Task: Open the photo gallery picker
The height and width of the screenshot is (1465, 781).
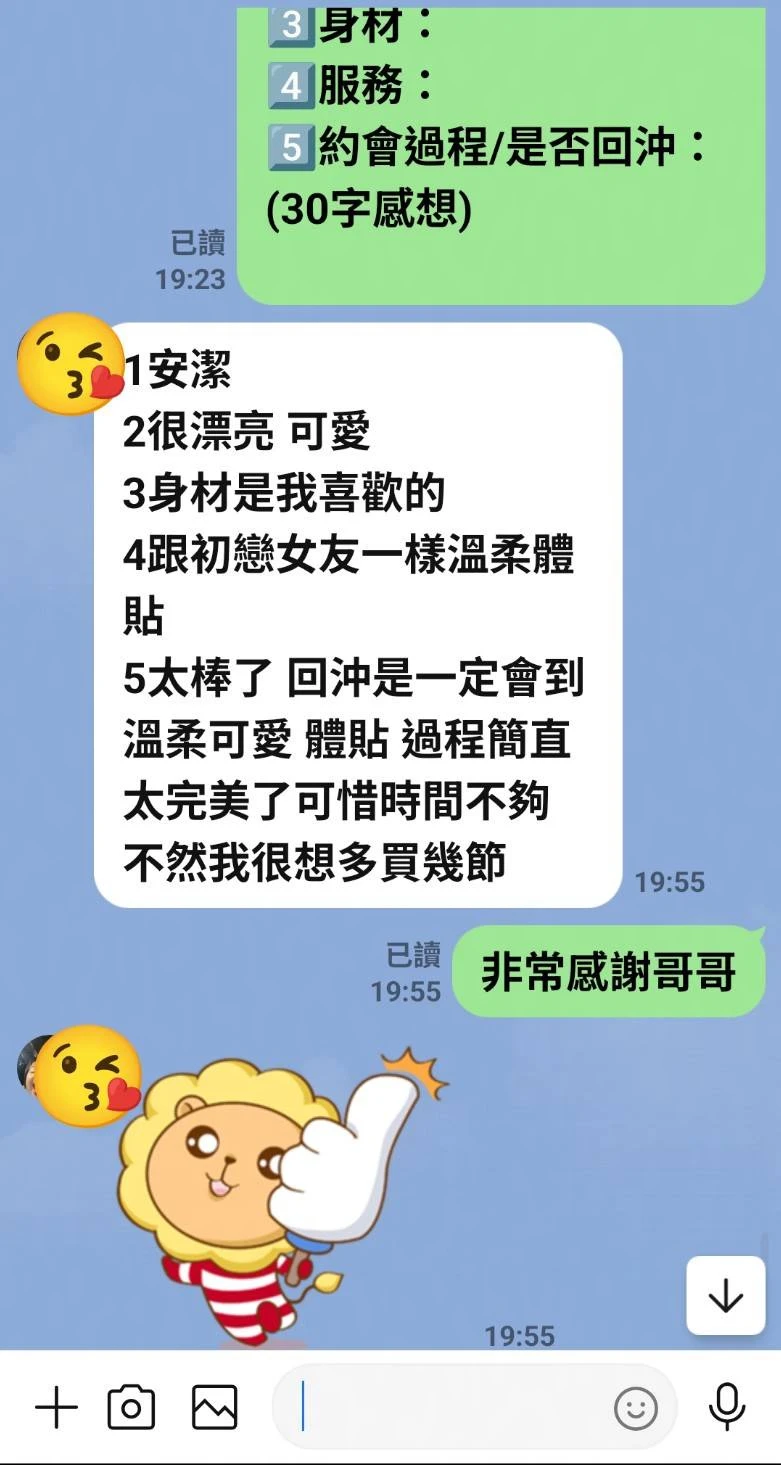Action: pos(214,1408)
